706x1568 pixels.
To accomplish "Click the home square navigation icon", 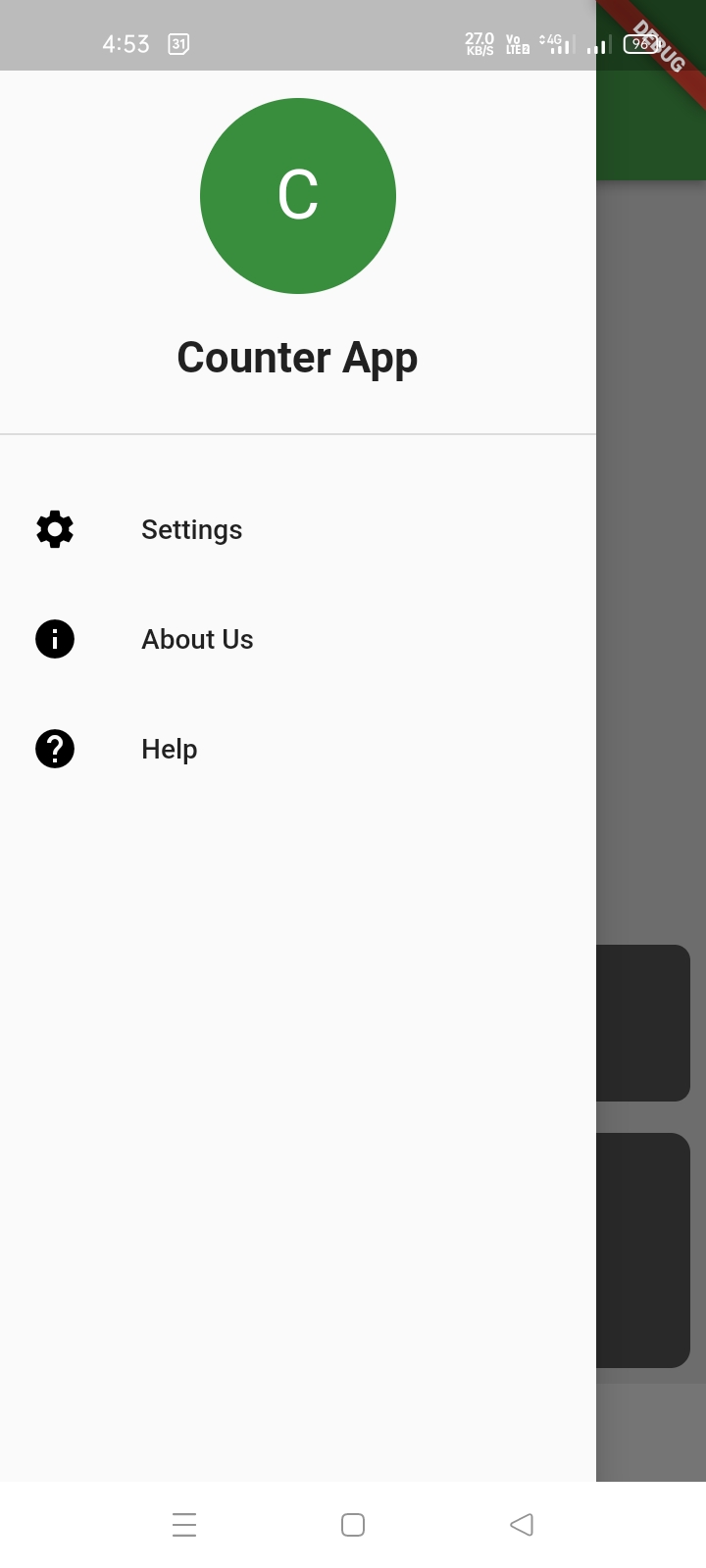I will [353, 1524].
